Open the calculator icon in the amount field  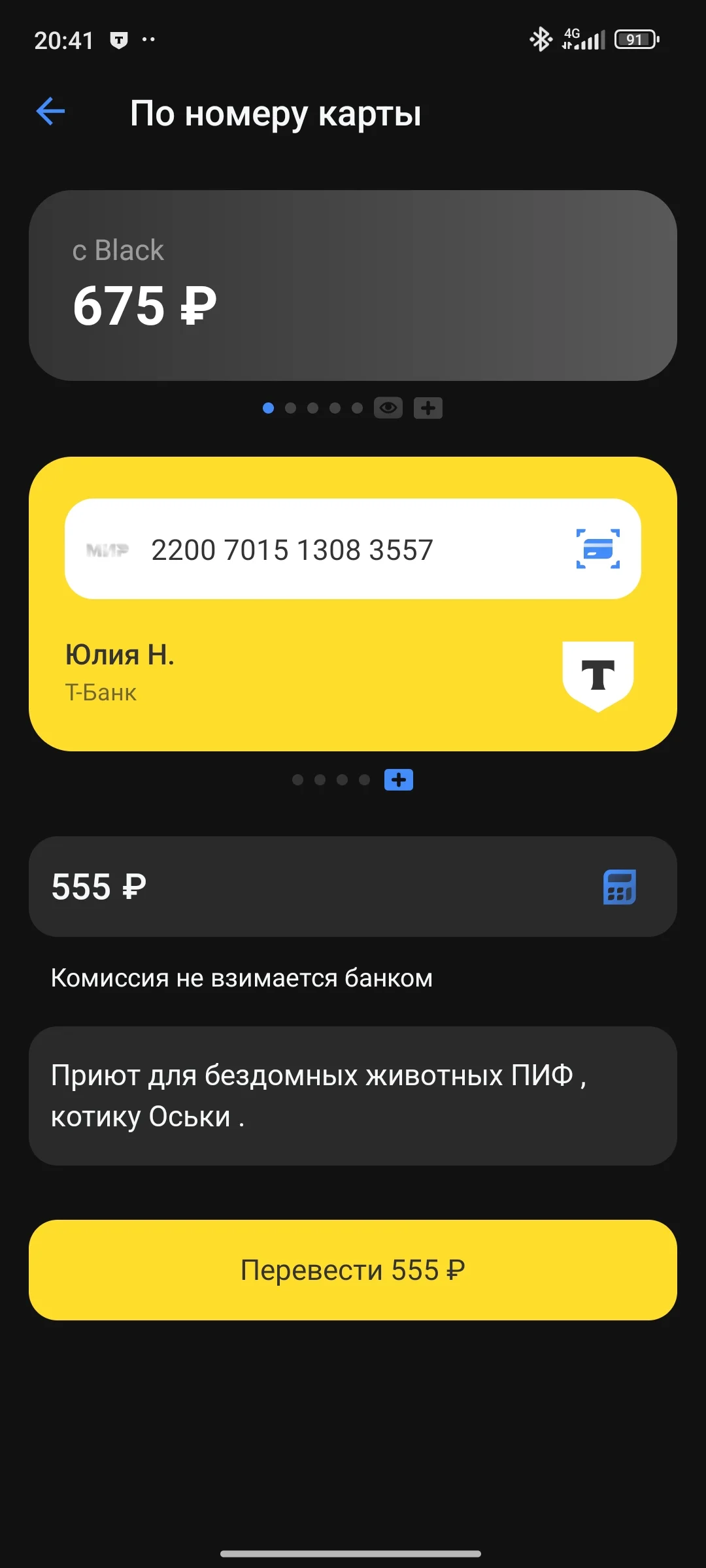tap(620, 887)
